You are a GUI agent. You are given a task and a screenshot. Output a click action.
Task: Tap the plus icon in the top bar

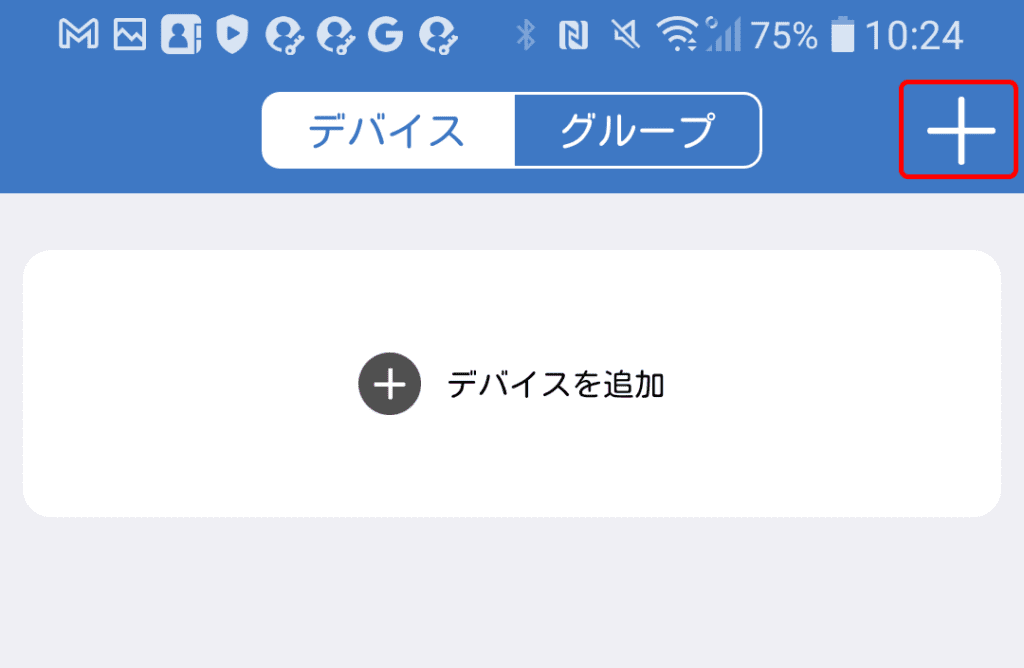coord(960,131)
